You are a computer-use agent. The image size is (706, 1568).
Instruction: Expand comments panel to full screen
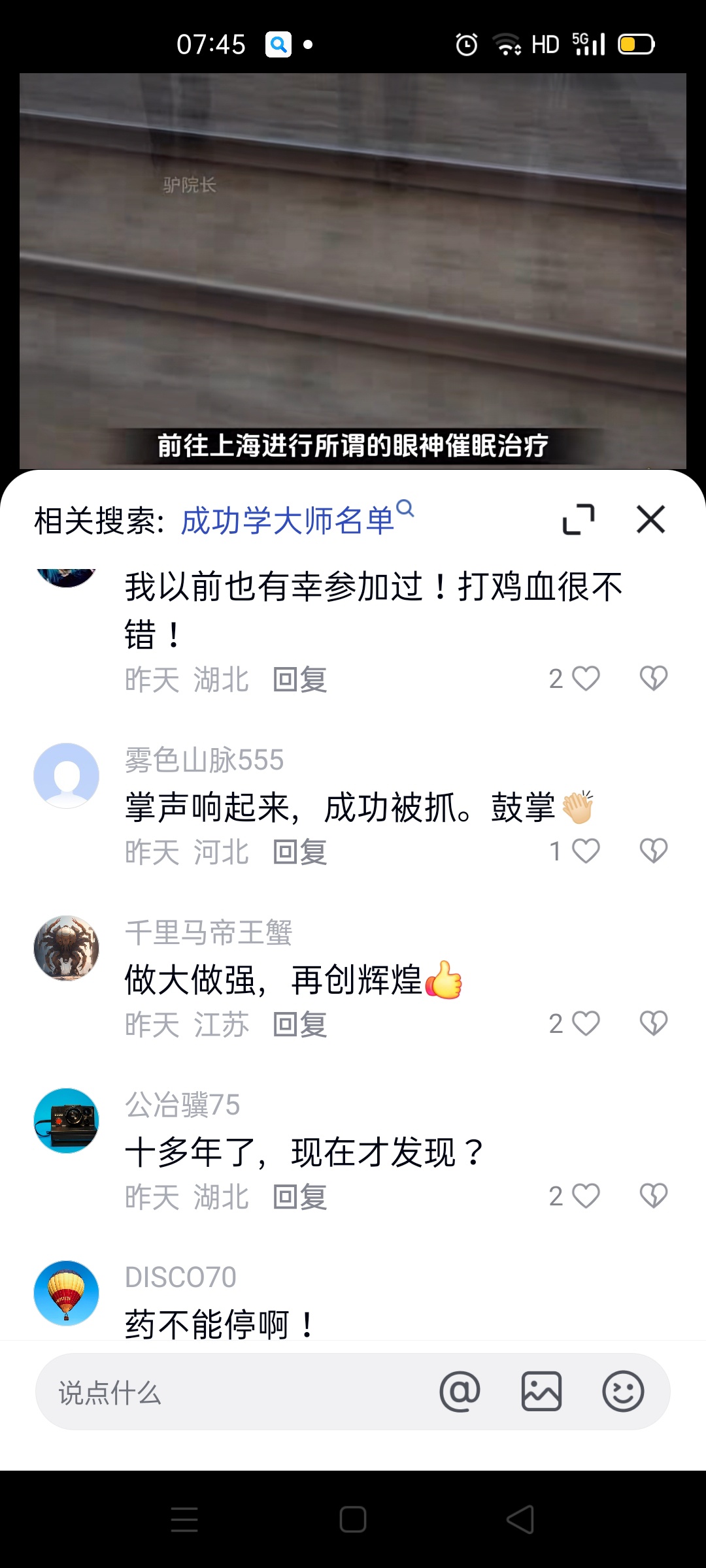579,519
